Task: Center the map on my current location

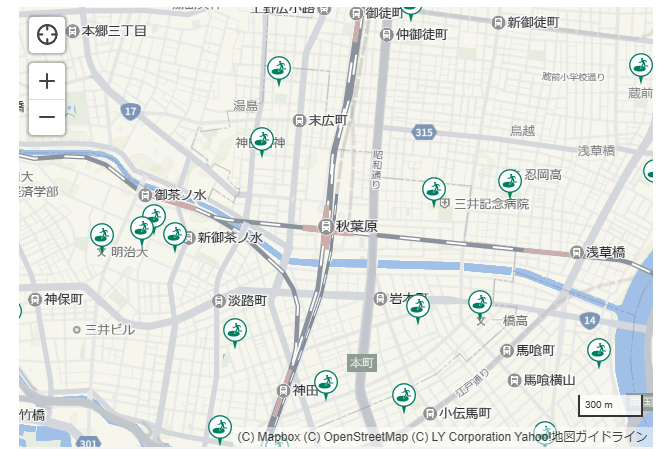Action: pyautogui.click(x=47, y=35)
